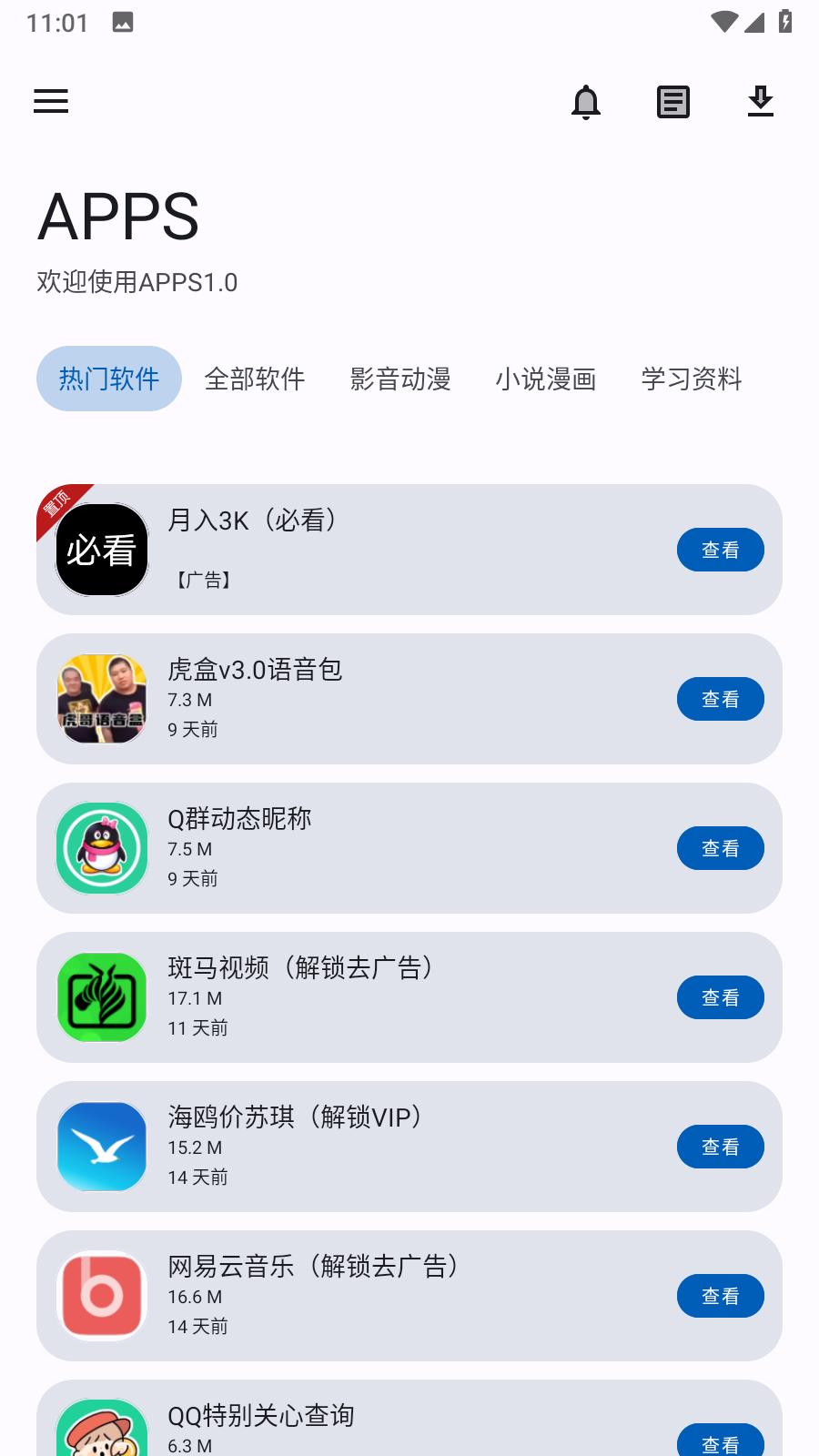
Task: Switch to the 学习资料 tab
Action: pyautogui.click(x=692, y=379)
